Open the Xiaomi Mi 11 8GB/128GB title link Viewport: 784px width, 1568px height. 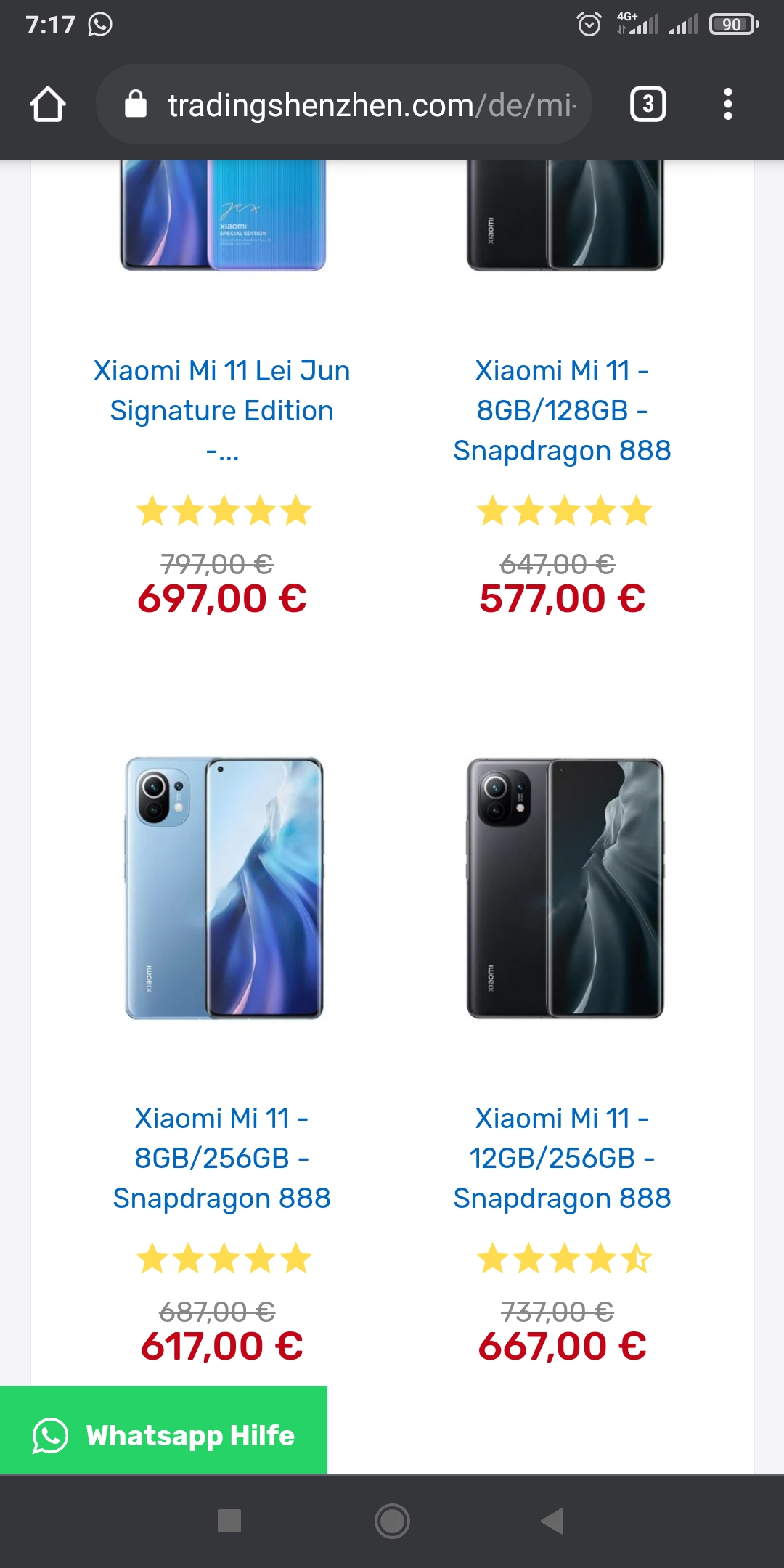point(562,410)
